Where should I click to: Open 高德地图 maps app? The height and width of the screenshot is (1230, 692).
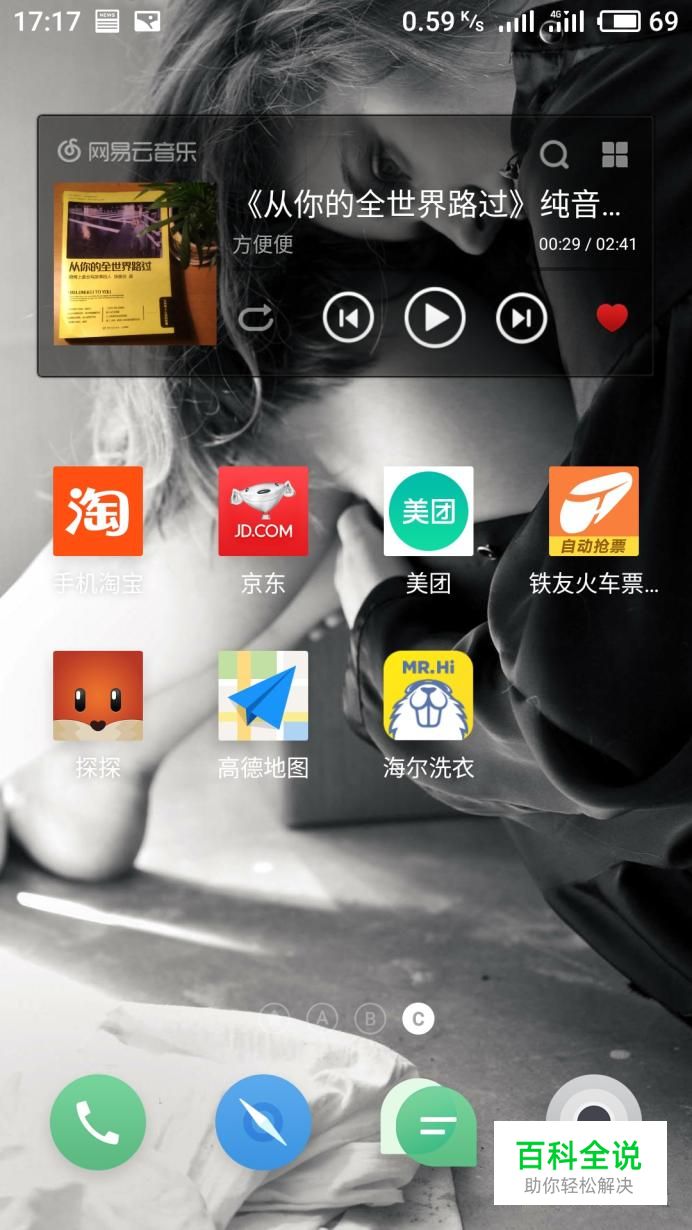[263, 696]
